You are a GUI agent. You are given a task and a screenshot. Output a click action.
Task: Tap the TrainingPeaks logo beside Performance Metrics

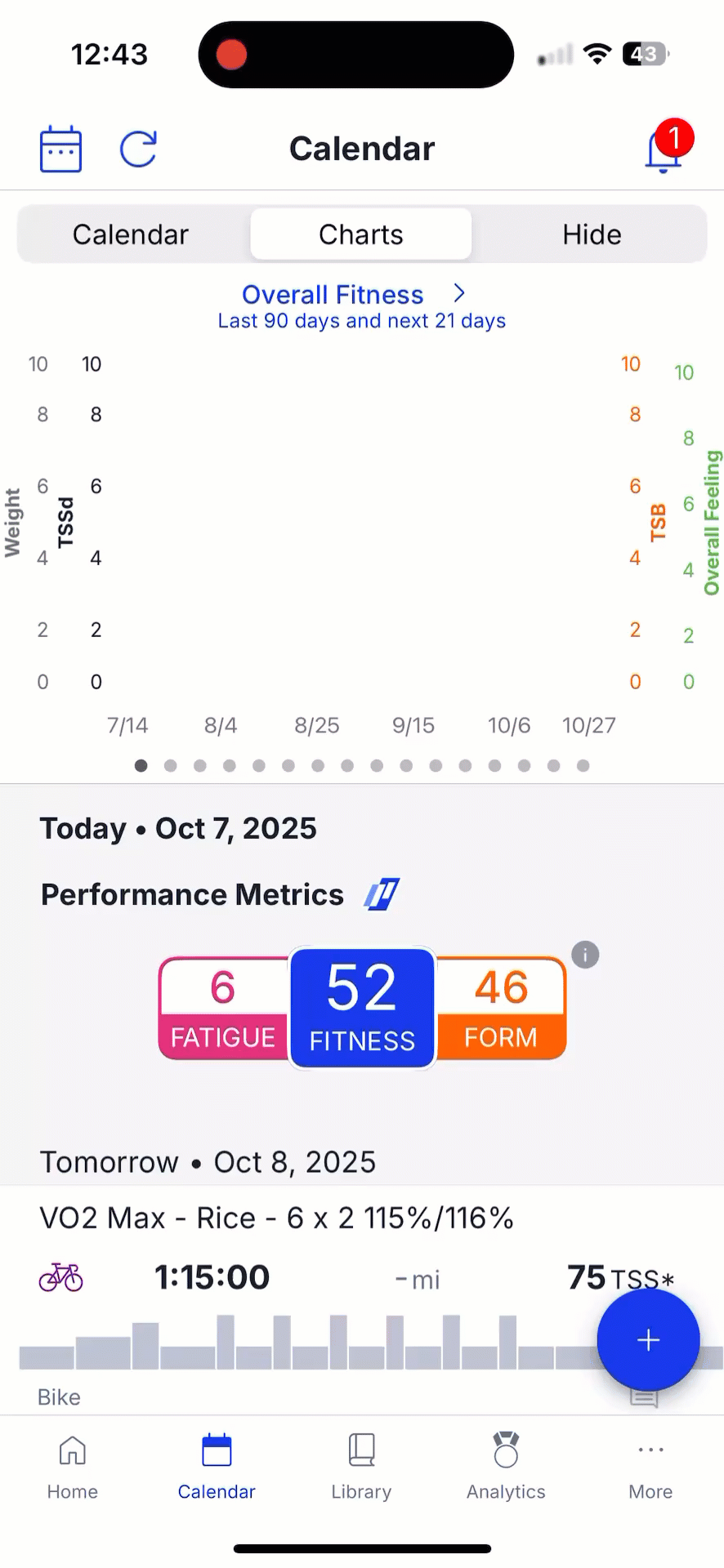[x=382, y=893]
